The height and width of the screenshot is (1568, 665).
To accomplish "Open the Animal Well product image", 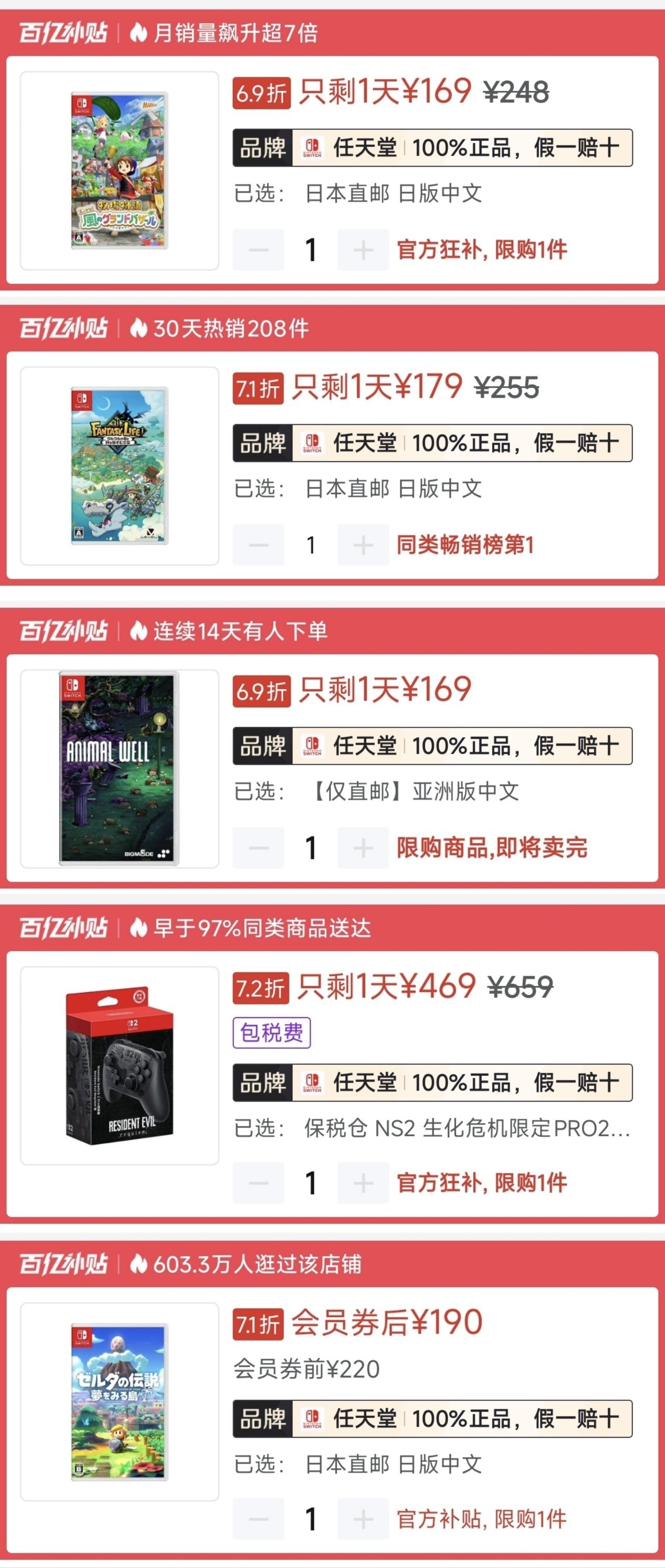I will pos(119,768).
